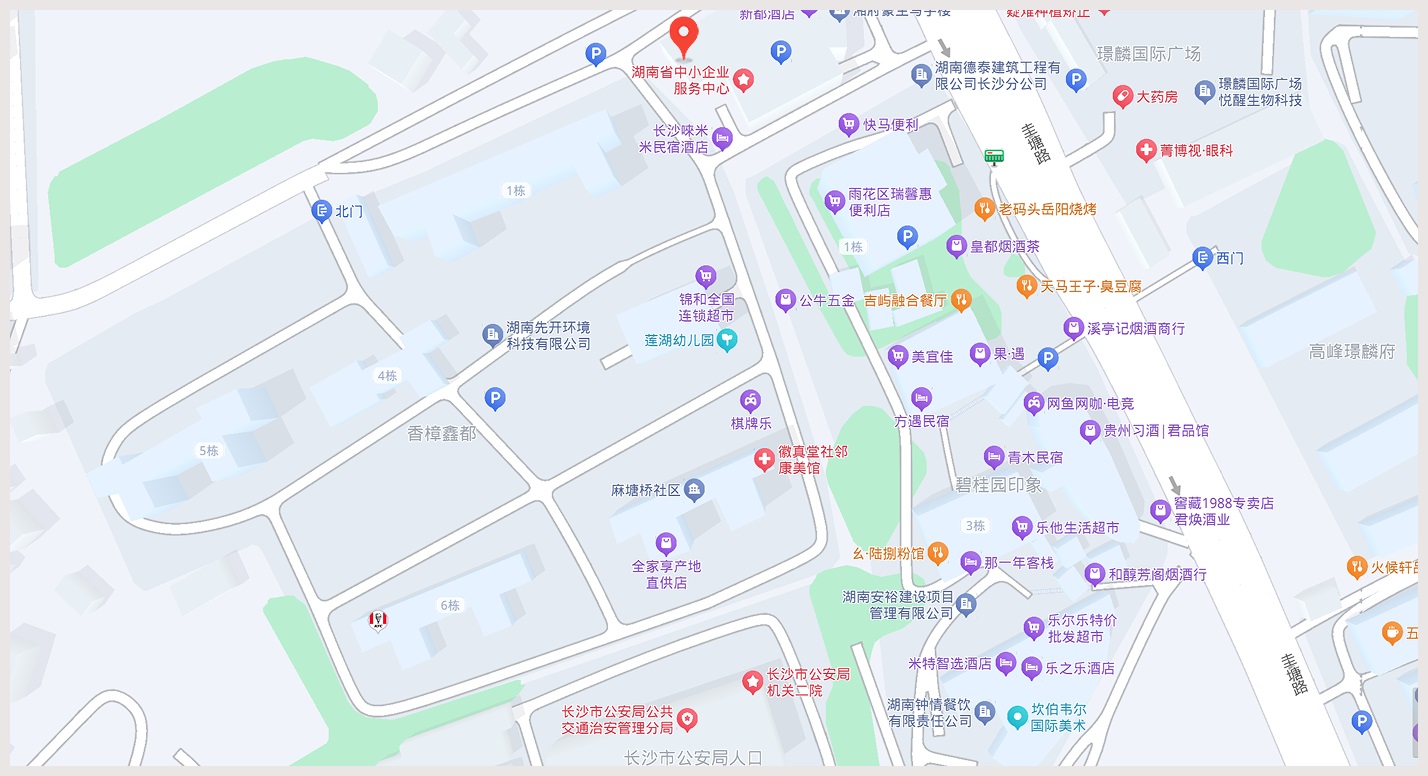Select the 西门 gate marker

(1202, 258)
